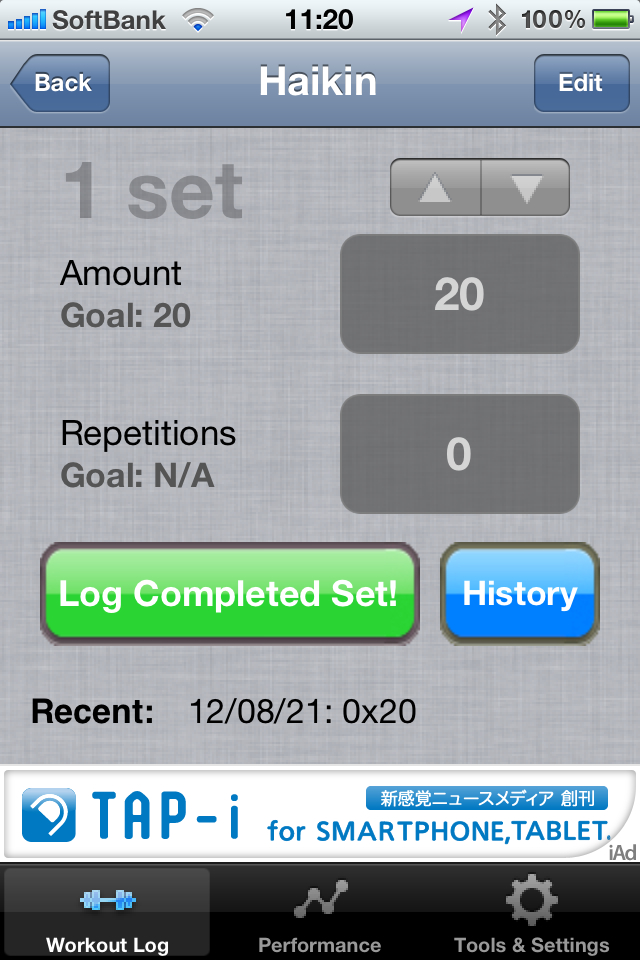Open the Tools & Settings tab
The height and width of the screenshot is (960, 640).
pyautogui.click(x=531, y=912)
